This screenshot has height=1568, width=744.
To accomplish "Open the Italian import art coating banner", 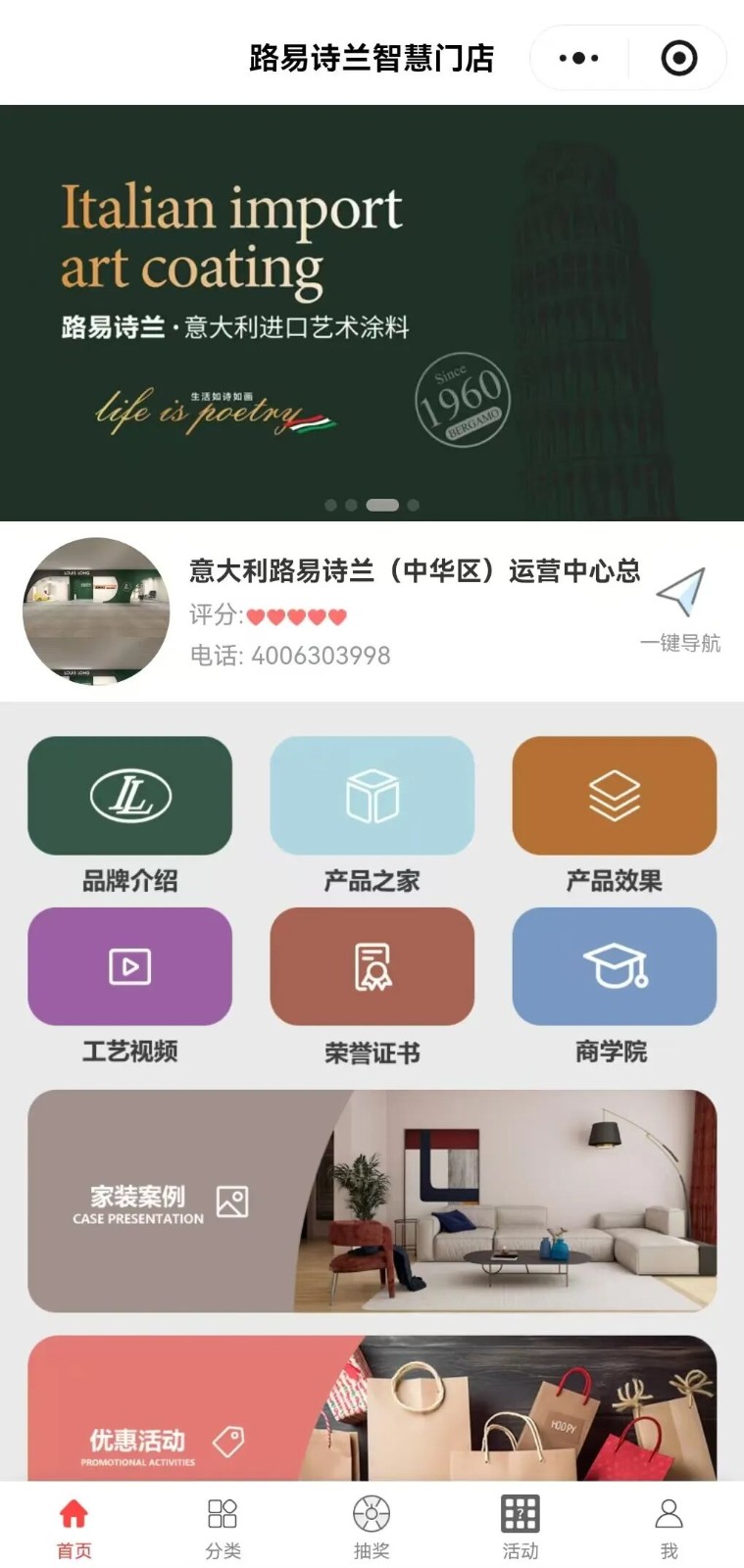I will [372, 312].
